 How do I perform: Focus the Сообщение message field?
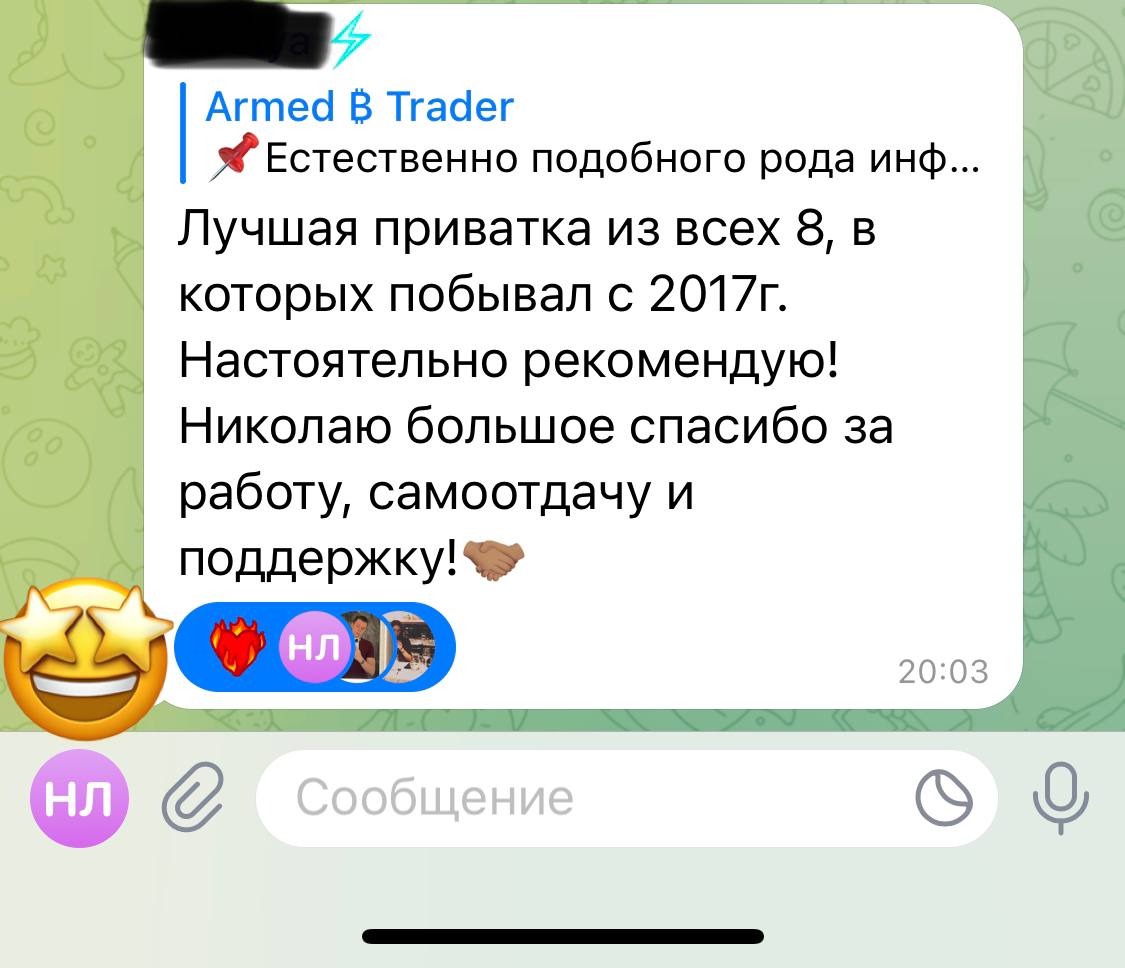pyautogui.click(x=580, y=799)
